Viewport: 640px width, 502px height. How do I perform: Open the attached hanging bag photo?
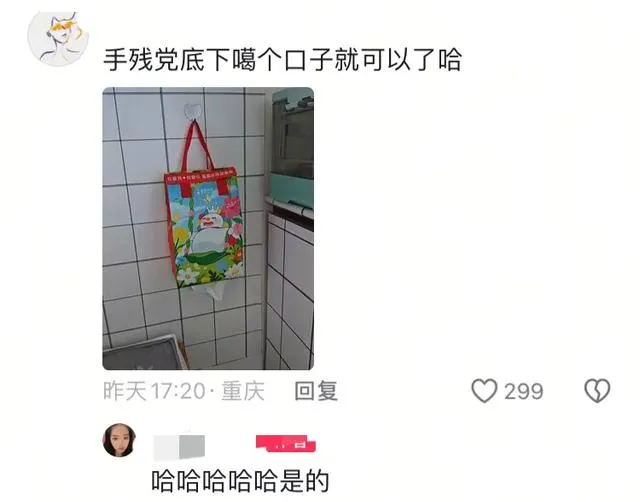click(x=208, y=229)
